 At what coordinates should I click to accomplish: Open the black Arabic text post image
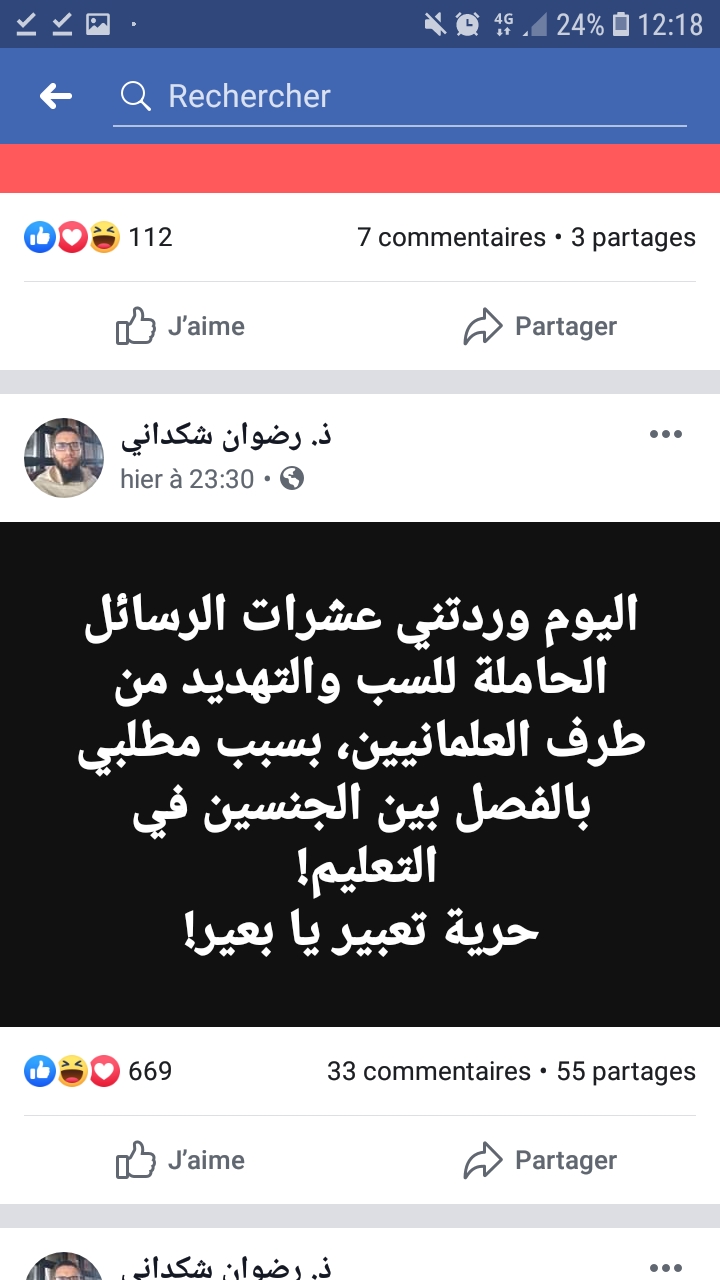tap(360, 774)
